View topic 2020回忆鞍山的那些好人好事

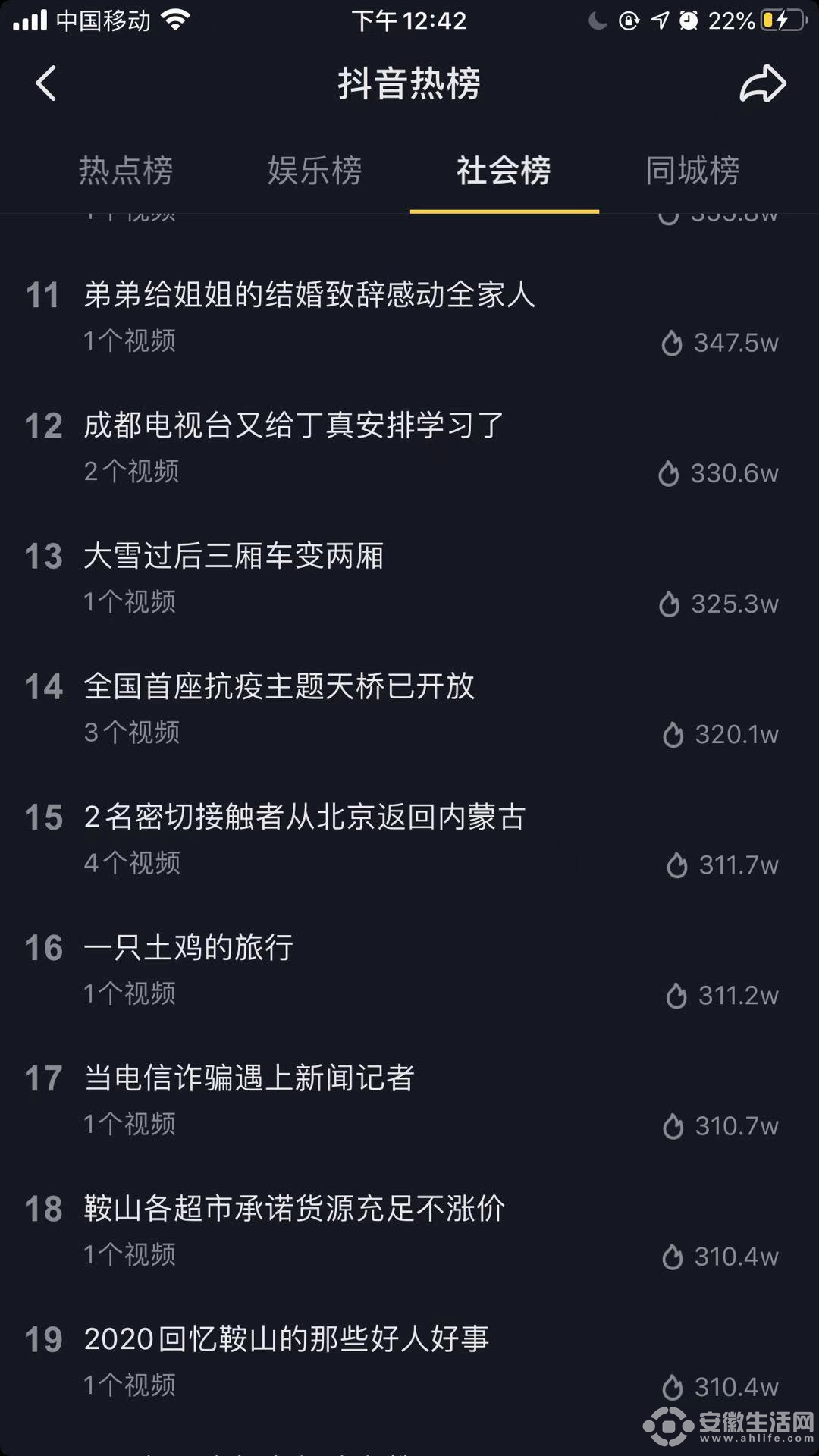[409, 1360]
